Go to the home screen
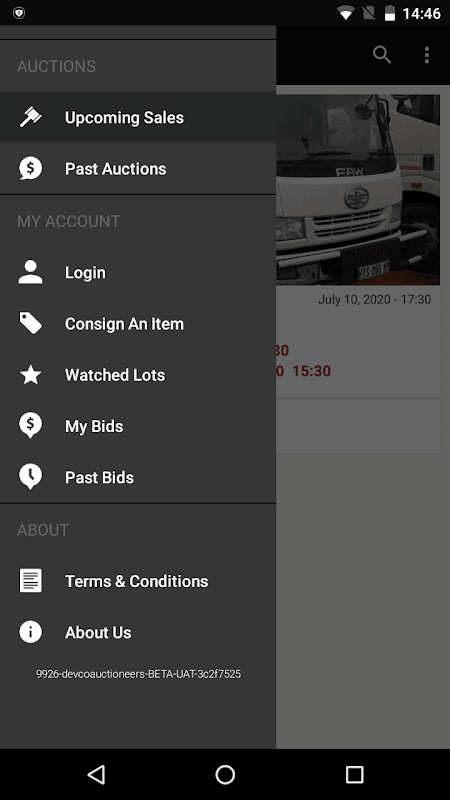Viewport: 450px width, 800px height. 225,774
